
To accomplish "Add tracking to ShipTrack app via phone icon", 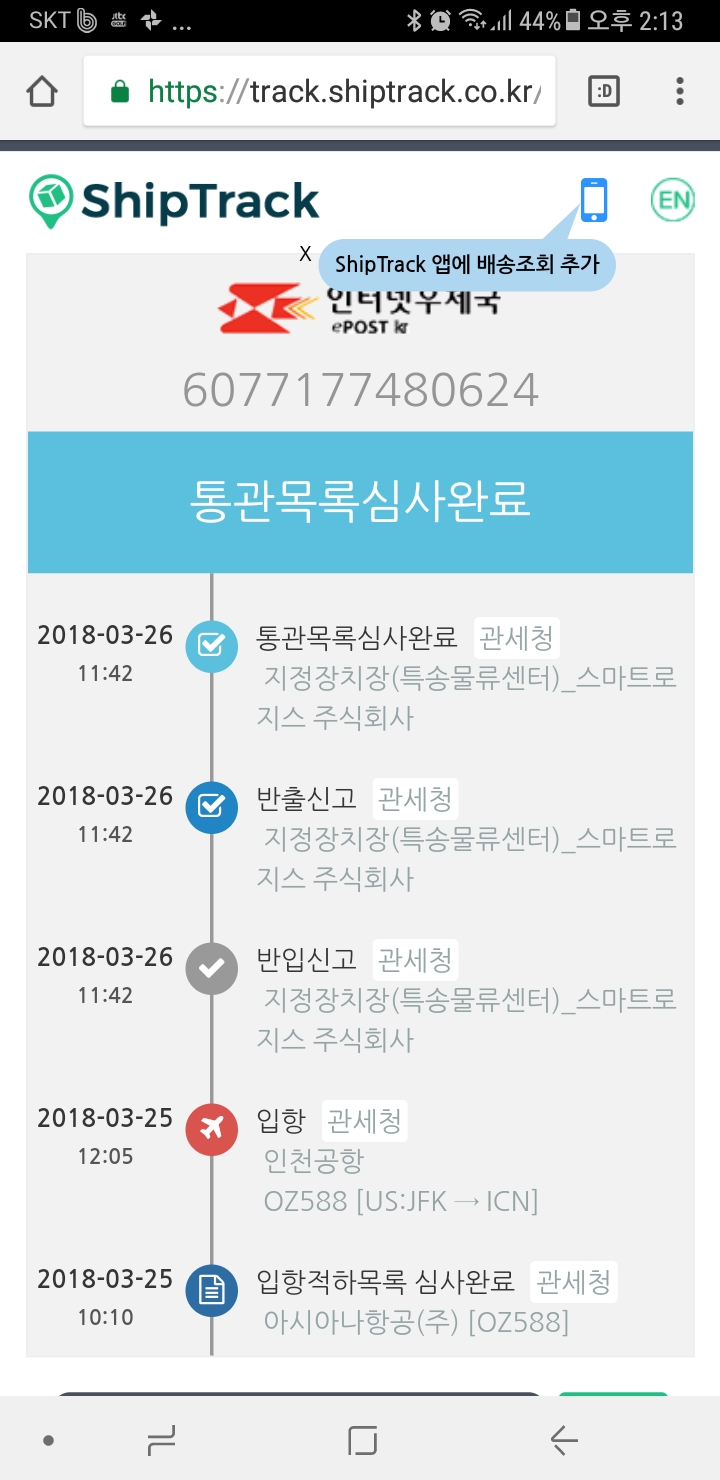I will (594, 200).
